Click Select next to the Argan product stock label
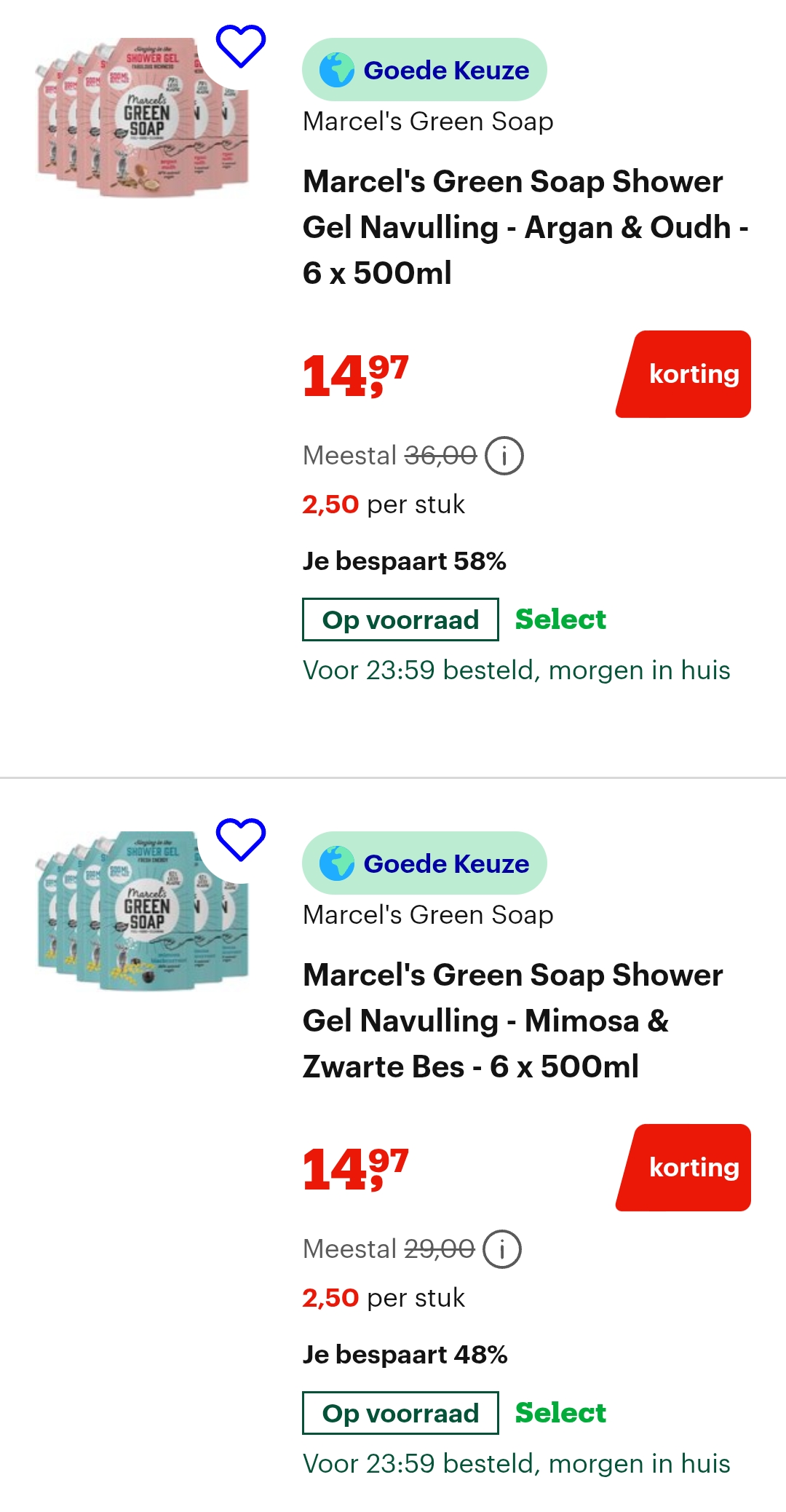Screen dimensions: 786x1512 pyautogui.click(x=560, y=620)
